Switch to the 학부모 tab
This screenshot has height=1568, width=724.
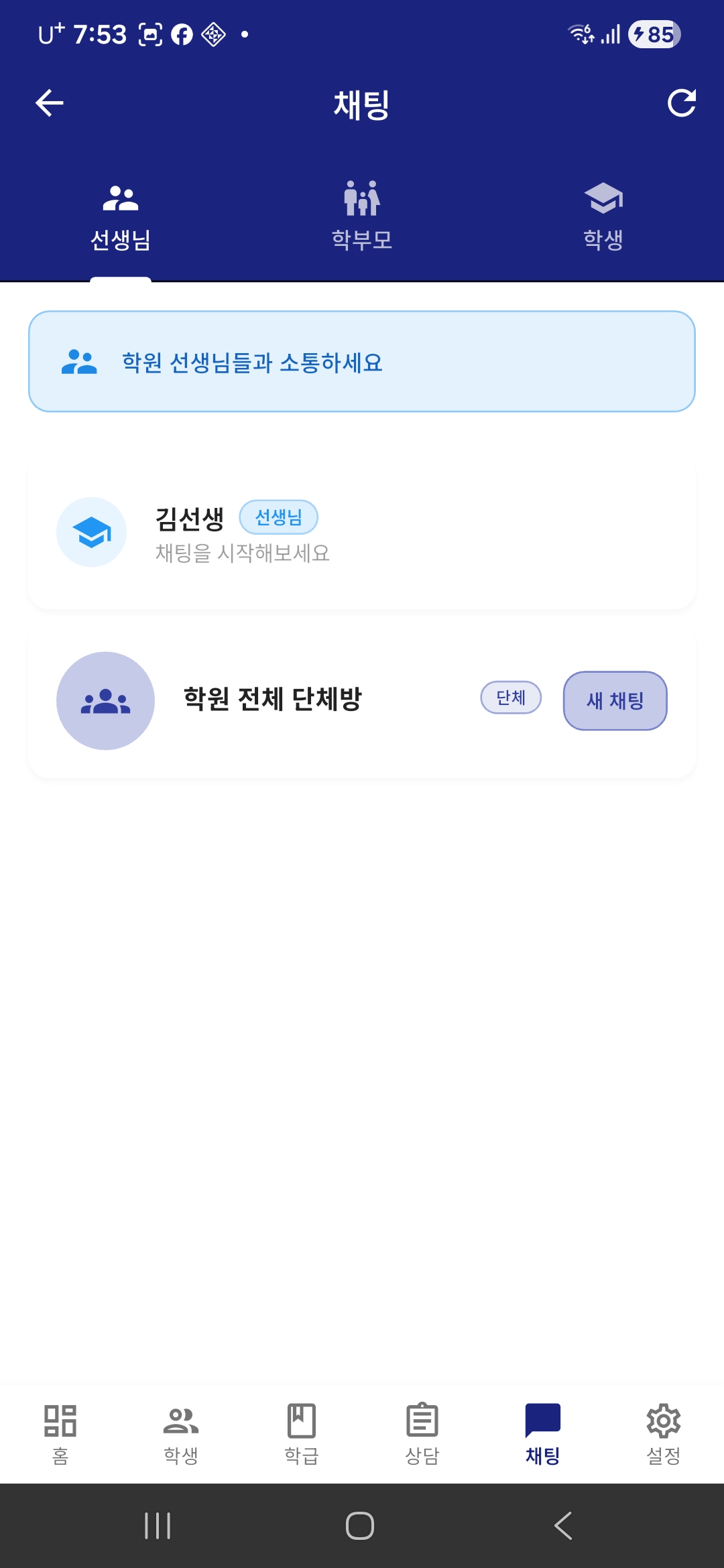pos(361,214)
